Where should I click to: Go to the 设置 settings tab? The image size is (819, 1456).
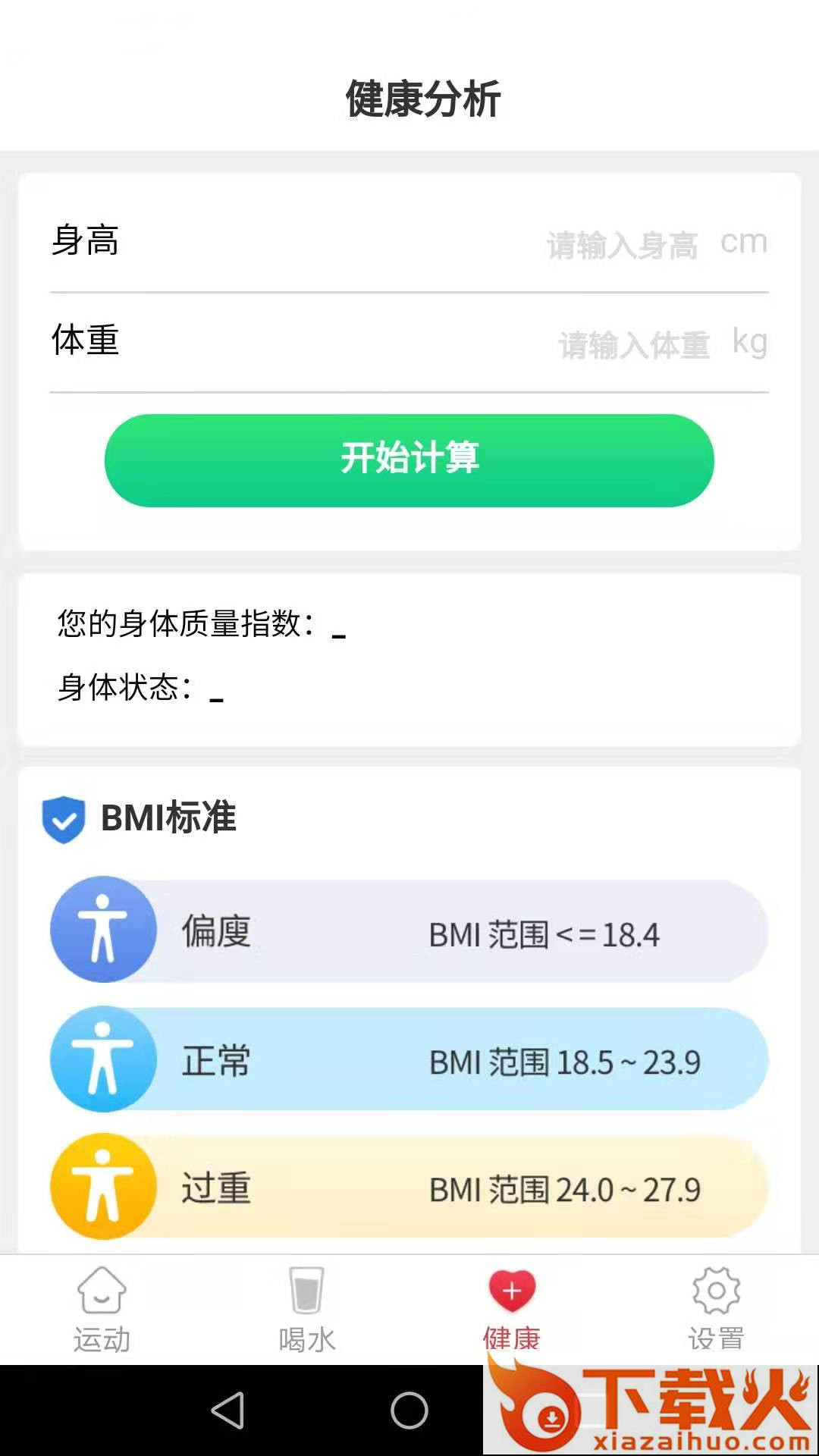click(716, 1310)
